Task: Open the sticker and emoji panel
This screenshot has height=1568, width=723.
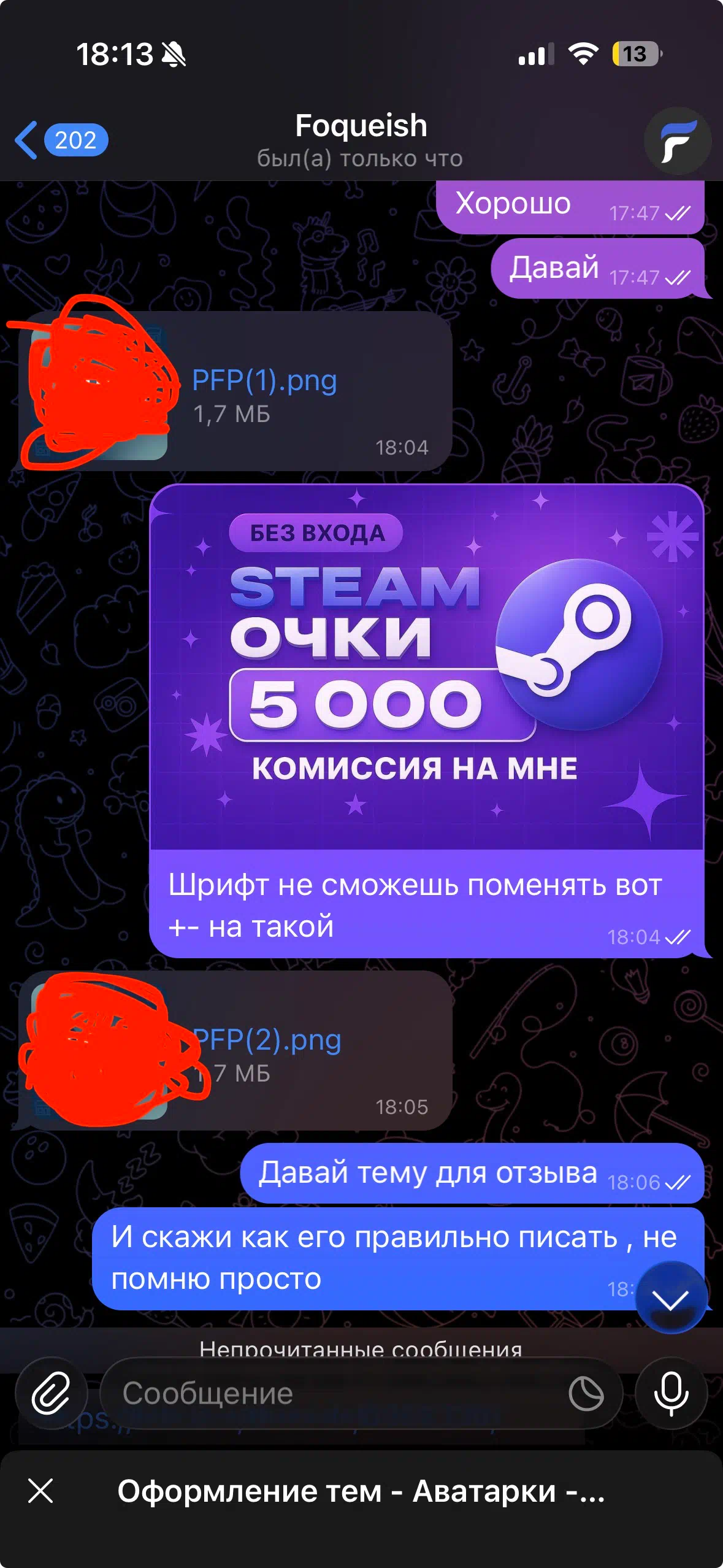Action: 586,1394
